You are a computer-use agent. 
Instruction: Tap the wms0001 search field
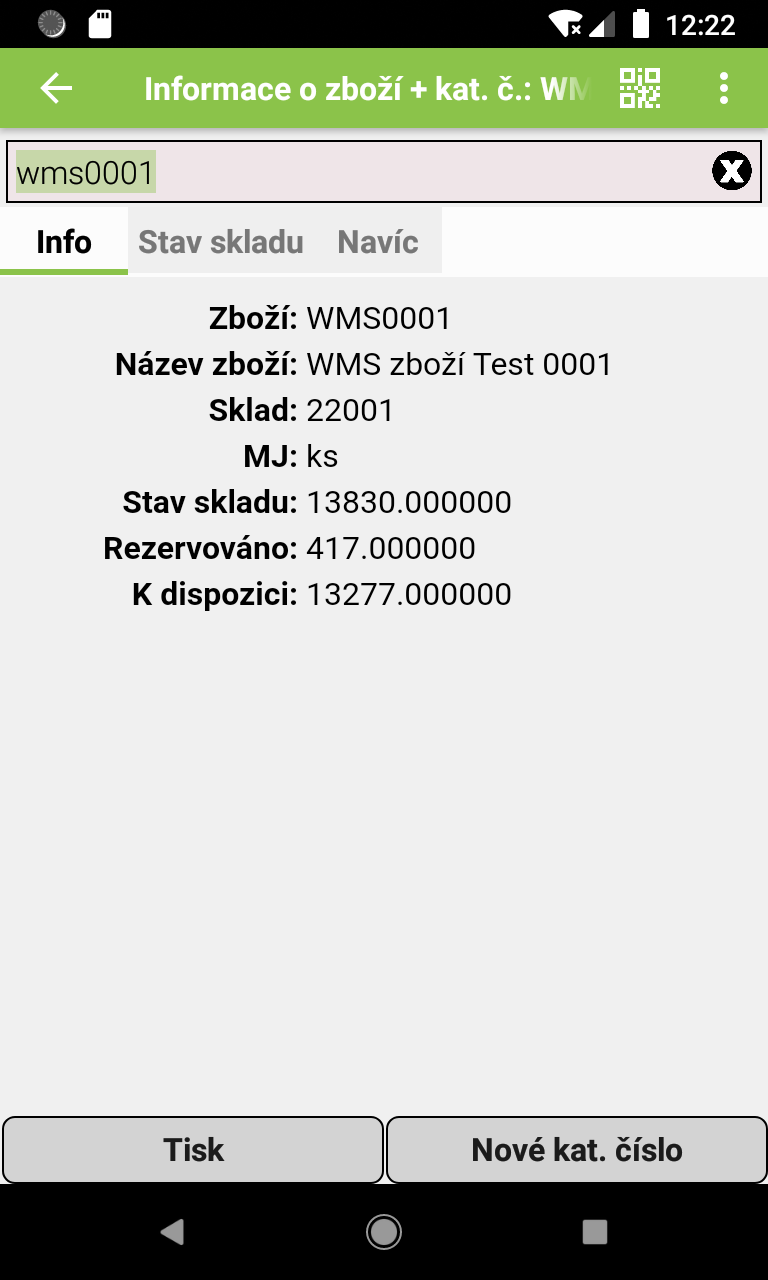[x=360, y=172]
